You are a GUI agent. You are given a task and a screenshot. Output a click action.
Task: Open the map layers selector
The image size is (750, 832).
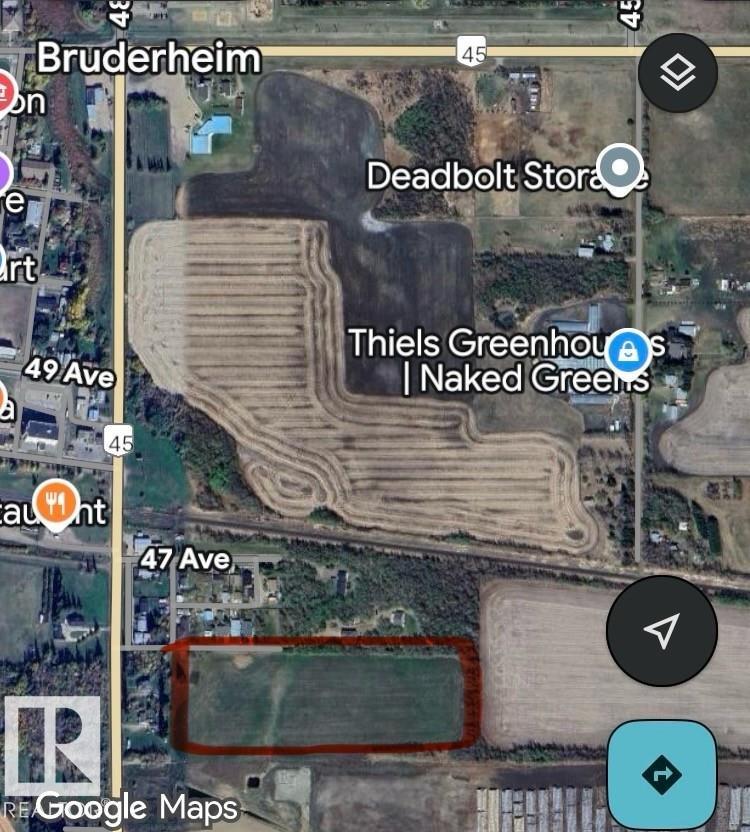678,72
